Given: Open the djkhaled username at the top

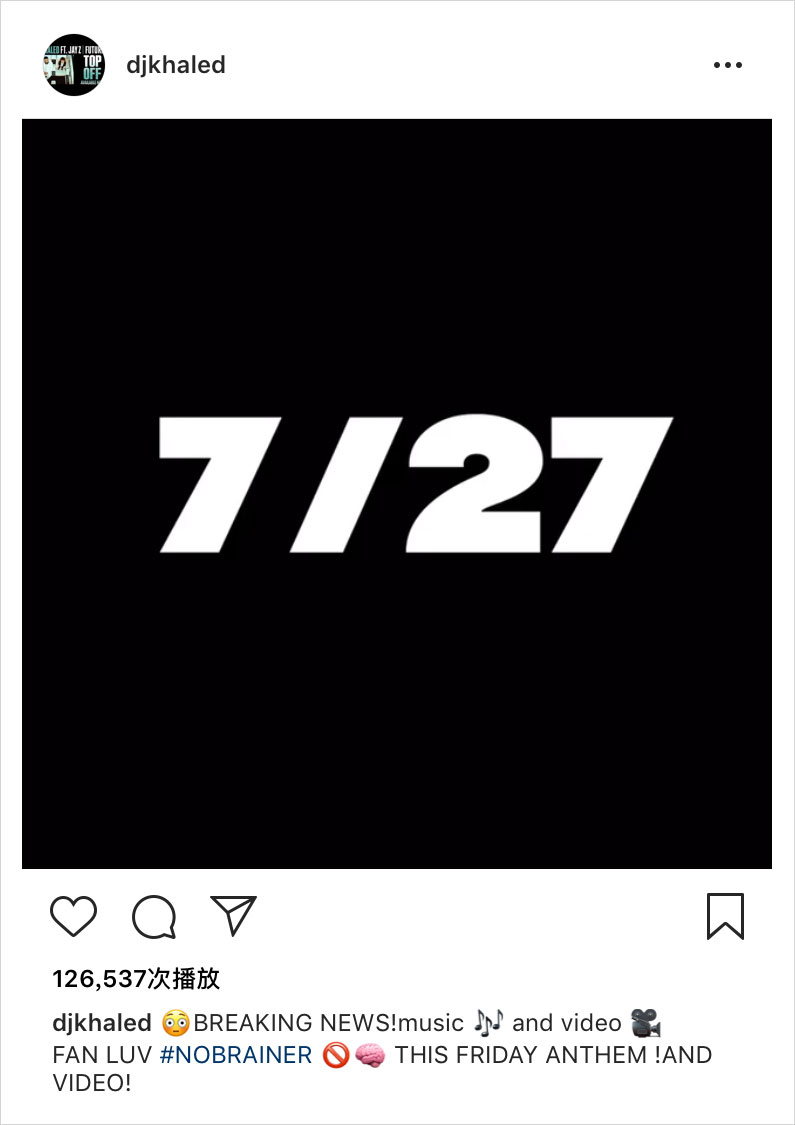Looking at the screenshot, I should 175,65.
